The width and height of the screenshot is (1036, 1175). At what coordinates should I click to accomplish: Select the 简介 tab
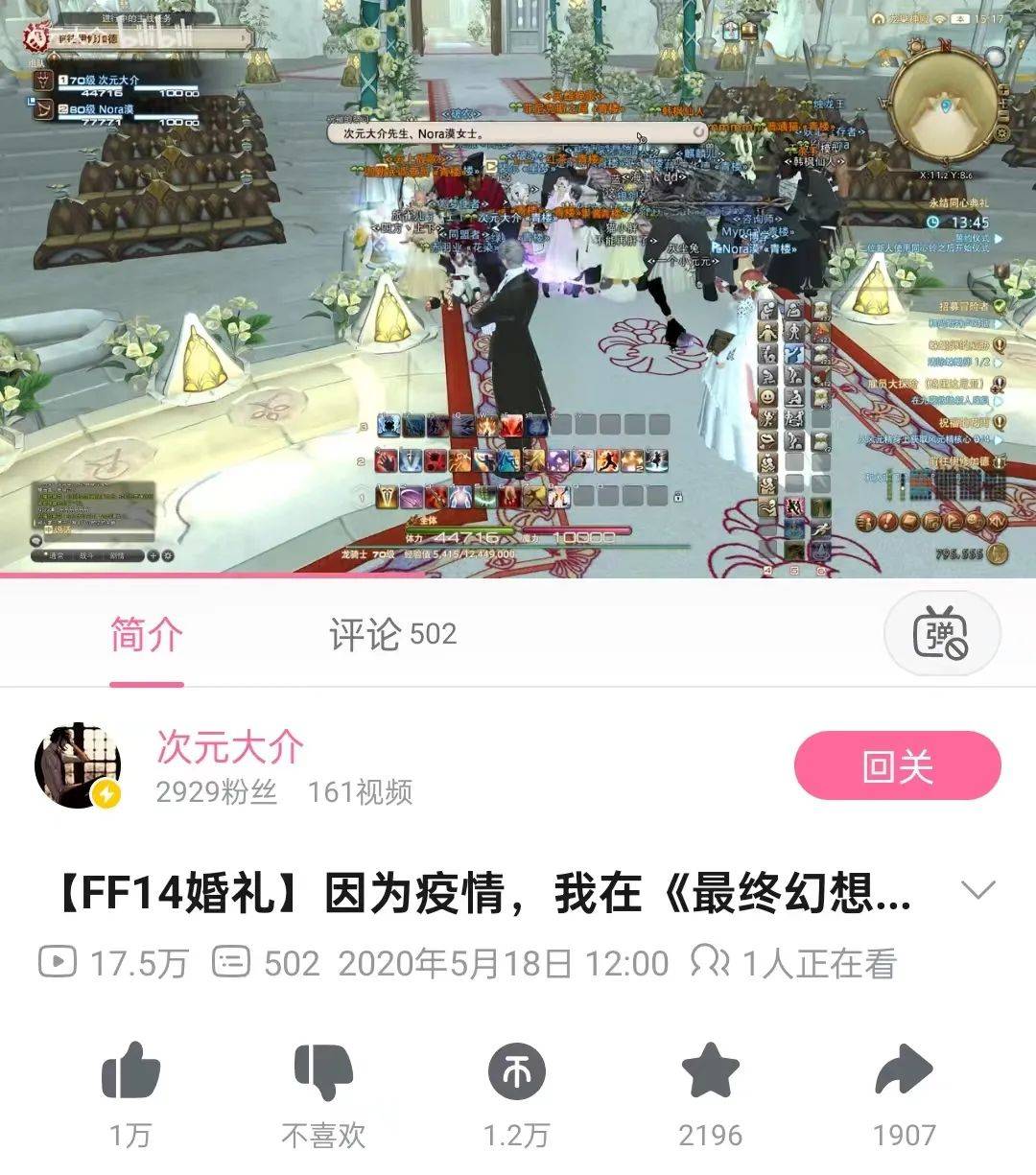pos(146,634)
